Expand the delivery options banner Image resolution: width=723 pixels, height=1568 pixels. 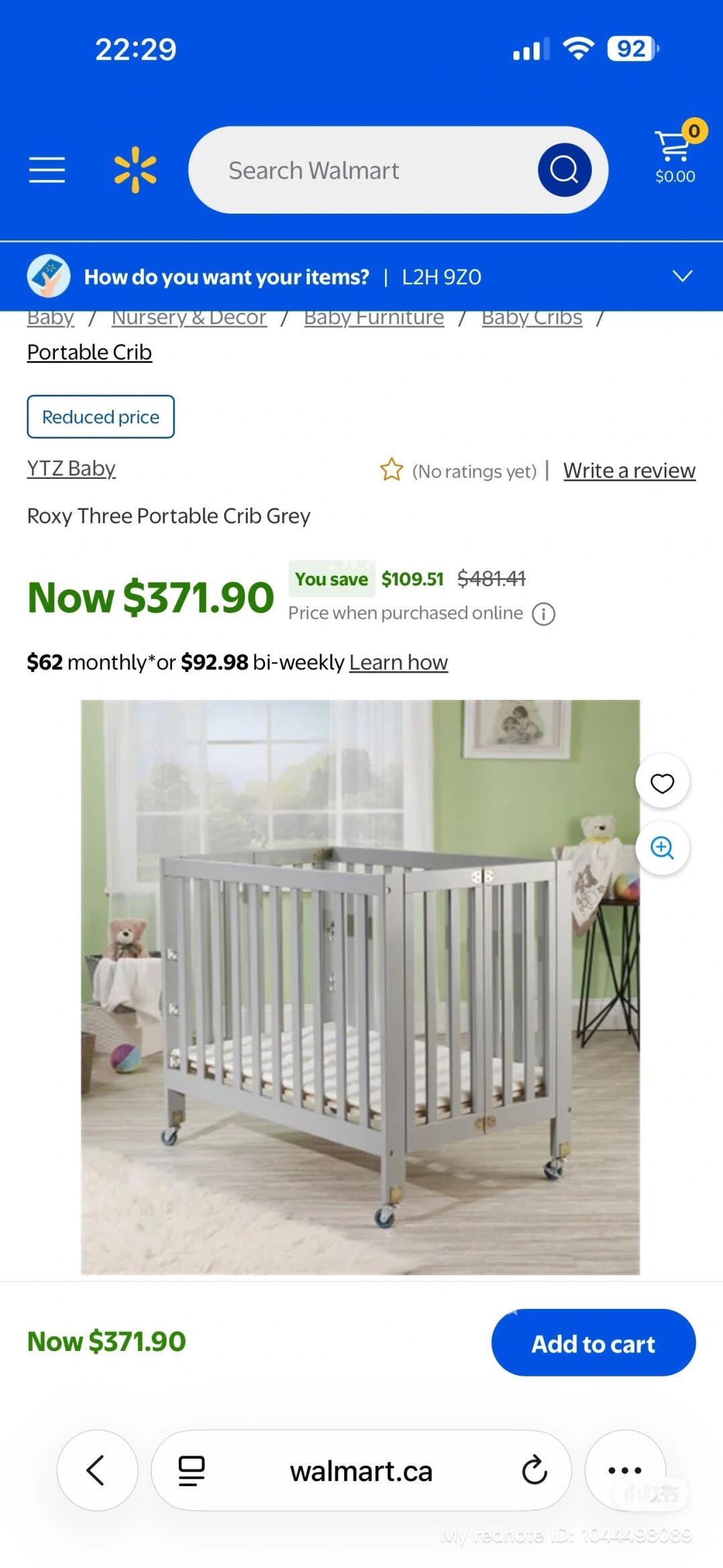point(682,277)
